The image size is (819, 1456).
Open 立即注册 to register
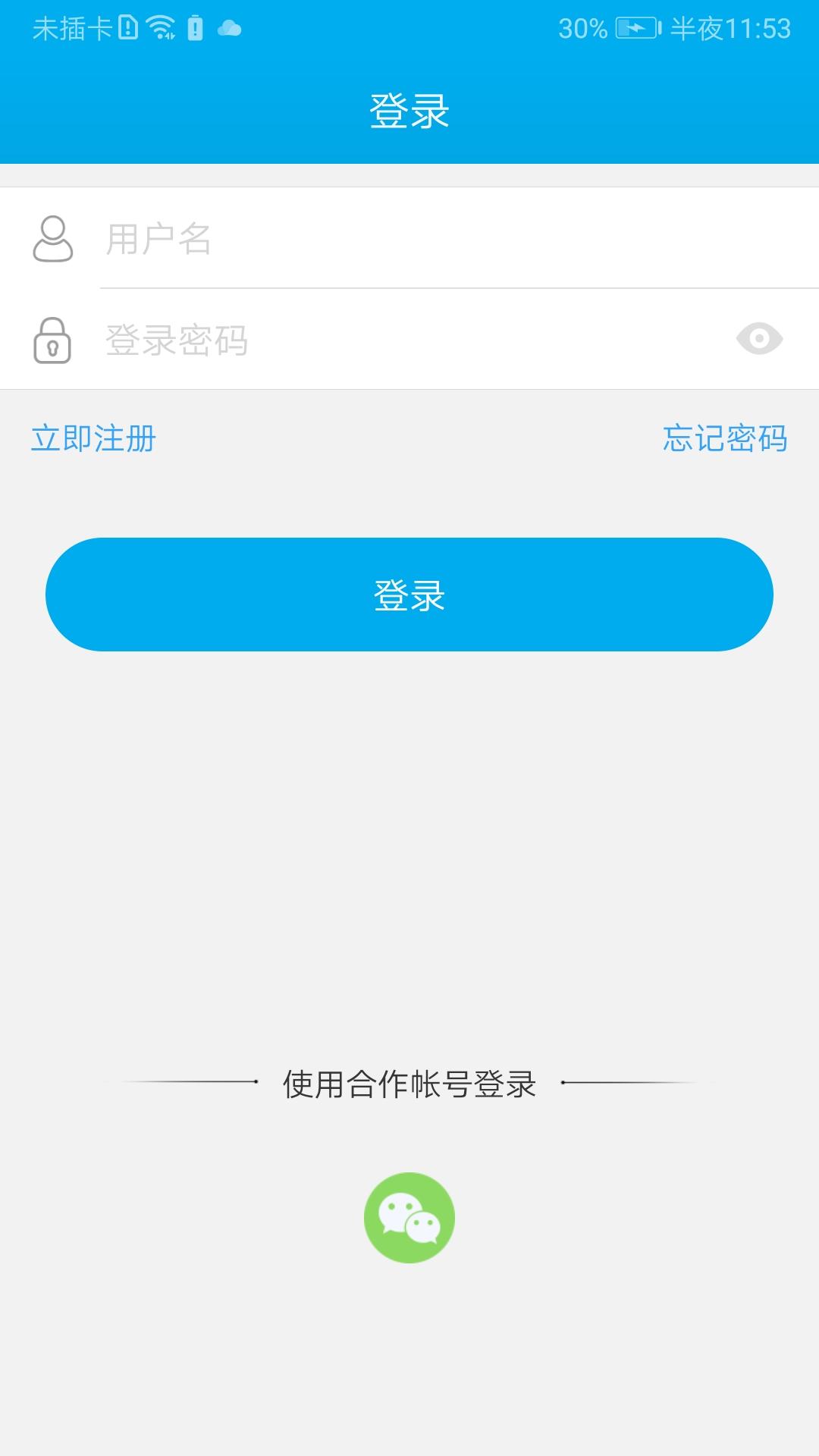point(93,438)
